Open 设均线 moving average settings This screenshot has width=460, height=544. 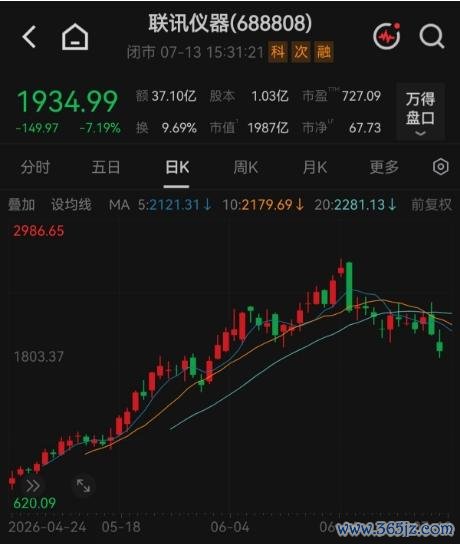tap(71, 205)
